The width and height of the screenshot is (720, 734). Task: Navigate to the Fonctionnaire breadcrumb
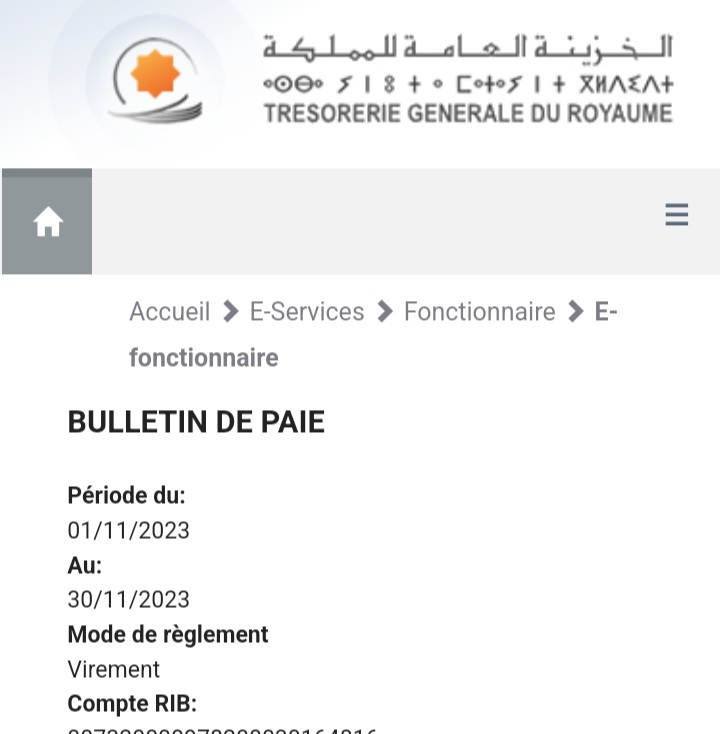pos(479,312)
